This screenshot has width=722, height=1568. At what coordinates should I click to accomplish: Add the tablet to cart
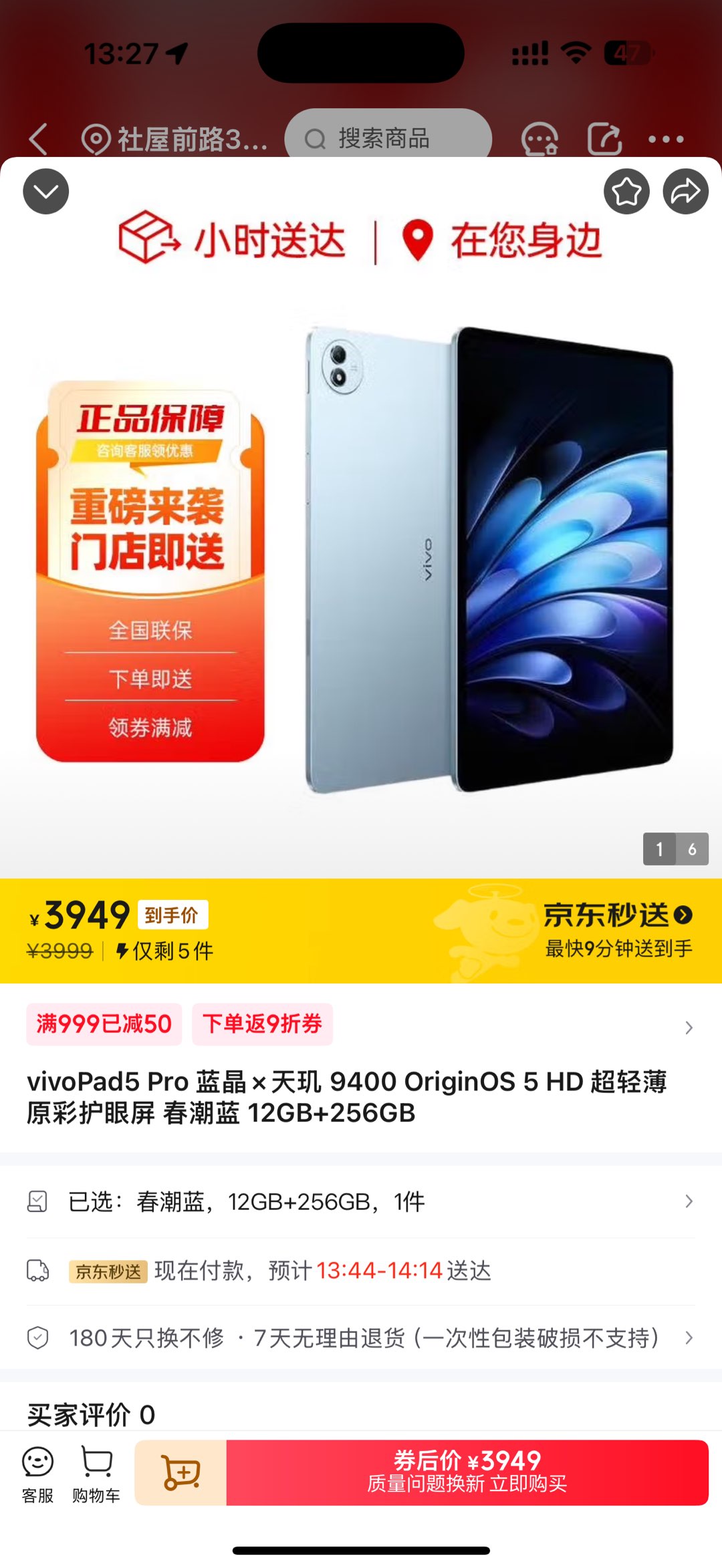coord(181,1472)
